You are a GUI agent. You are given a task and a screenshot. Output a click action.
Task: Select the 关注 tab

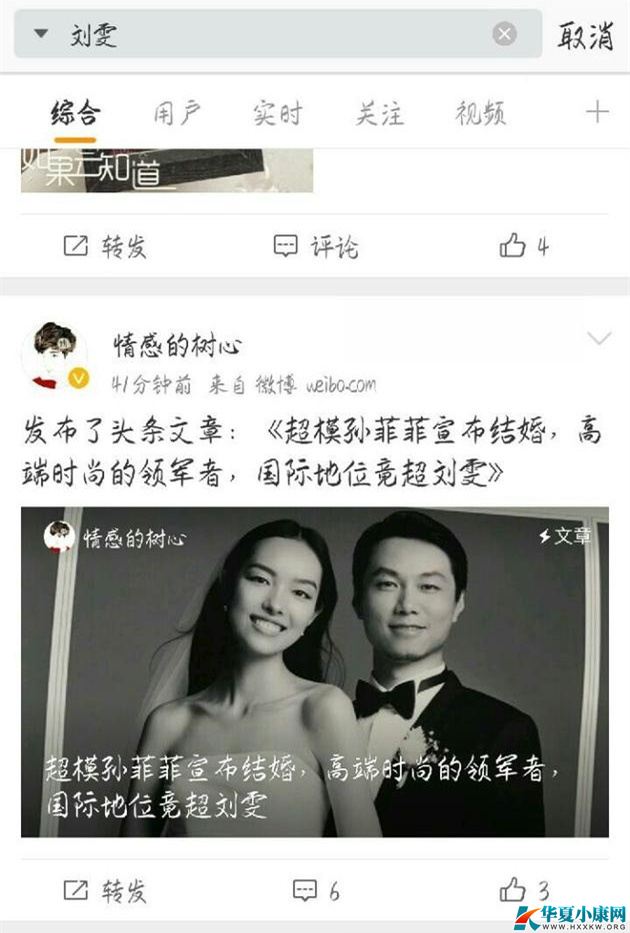379,113
